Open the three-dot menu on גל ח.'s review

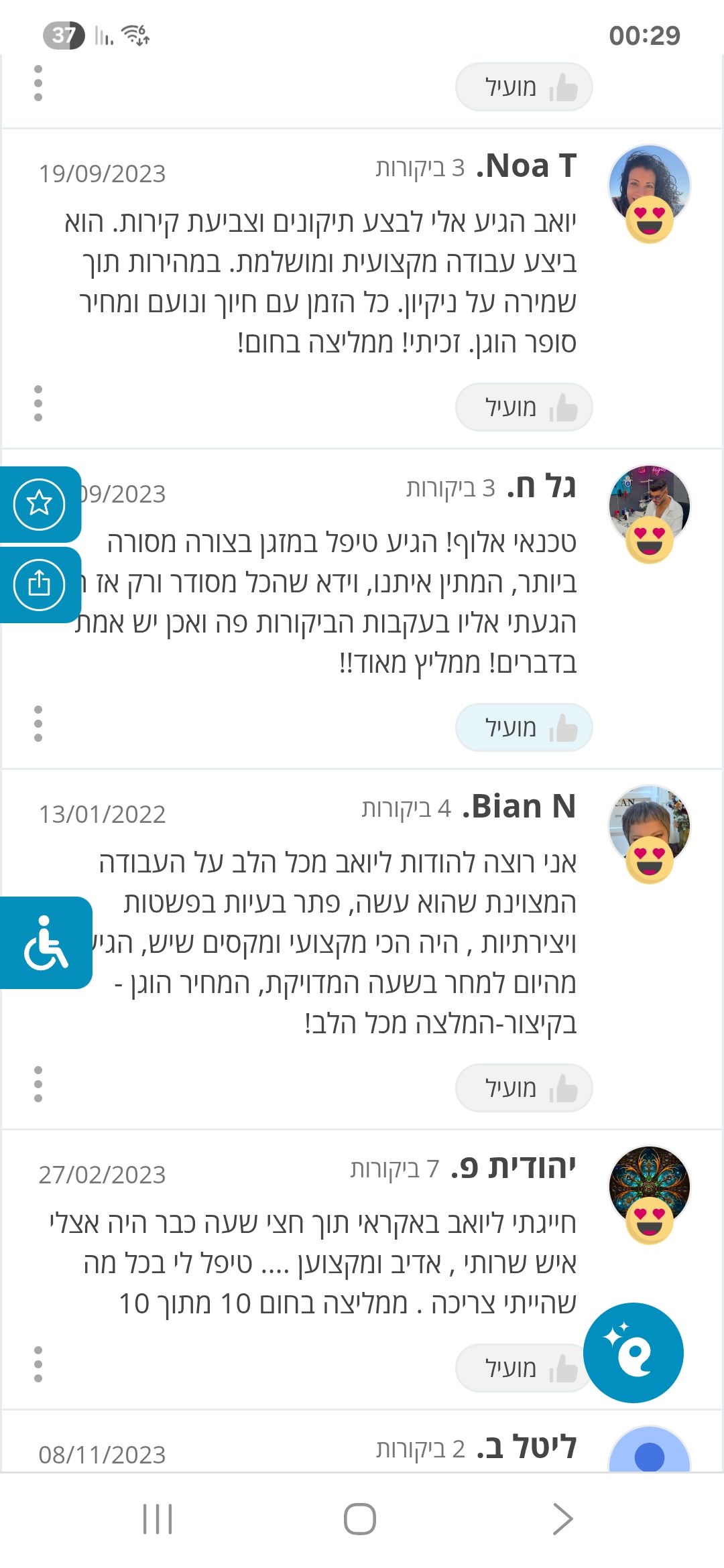click(38, 724)
